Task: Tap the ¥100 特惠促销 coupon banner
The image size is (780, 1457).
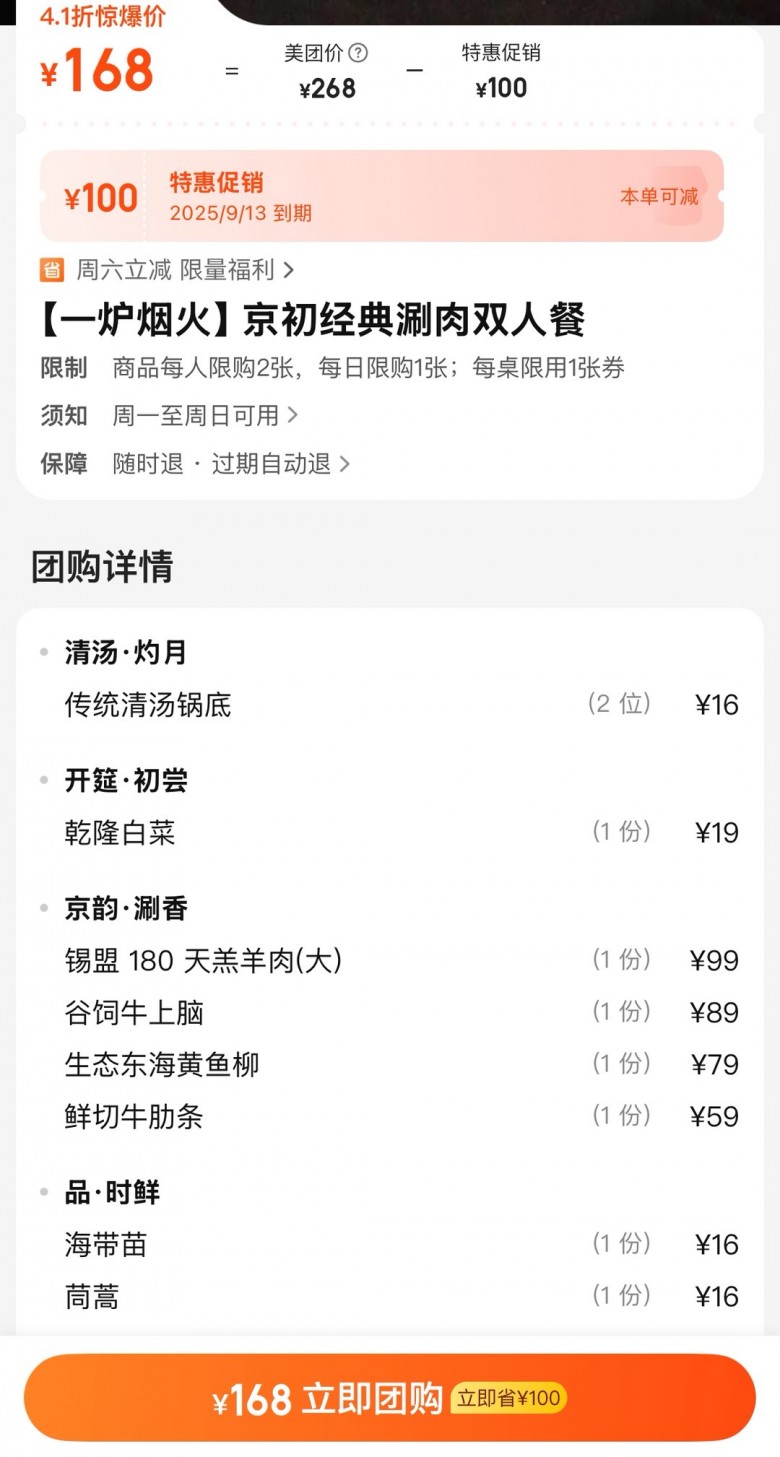Action: (x=381, y=196)
